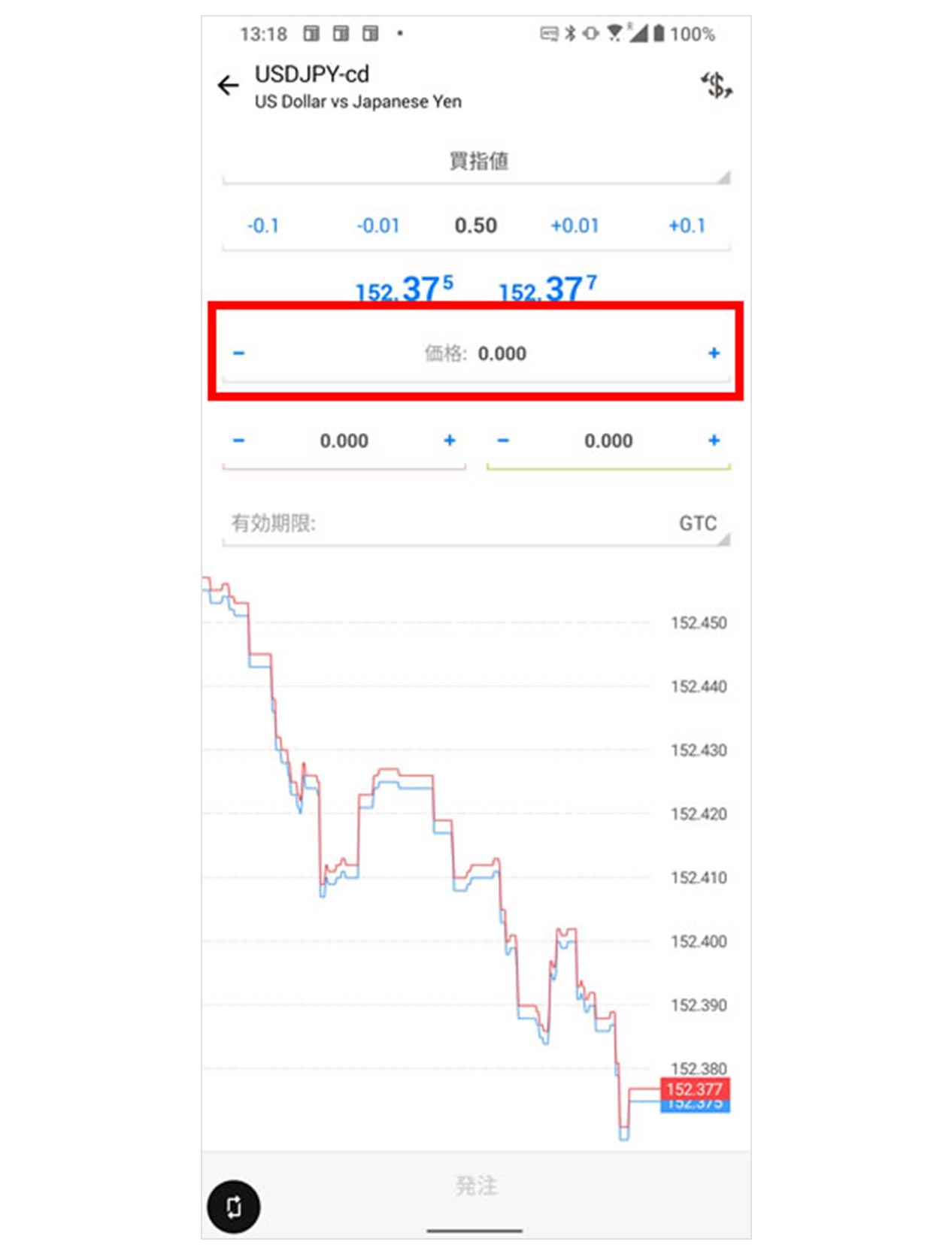952x1254 pixels.
Task: Decrease the green-underlined take profit value
Action: [x=504, y=441]
